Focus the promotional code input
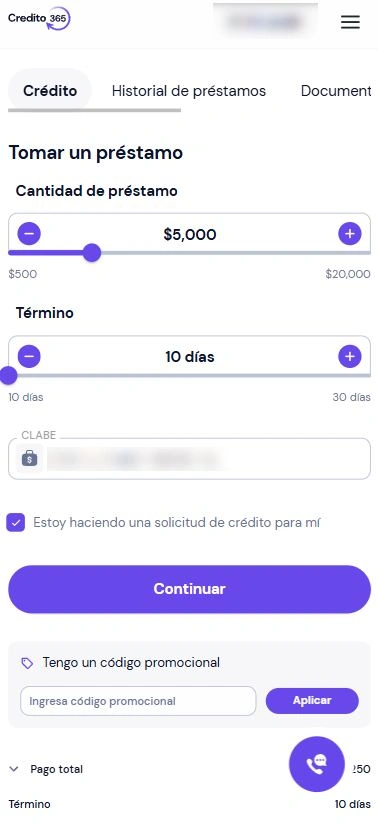378x825 pixels. pyautogui.click(x=138, y=701)
